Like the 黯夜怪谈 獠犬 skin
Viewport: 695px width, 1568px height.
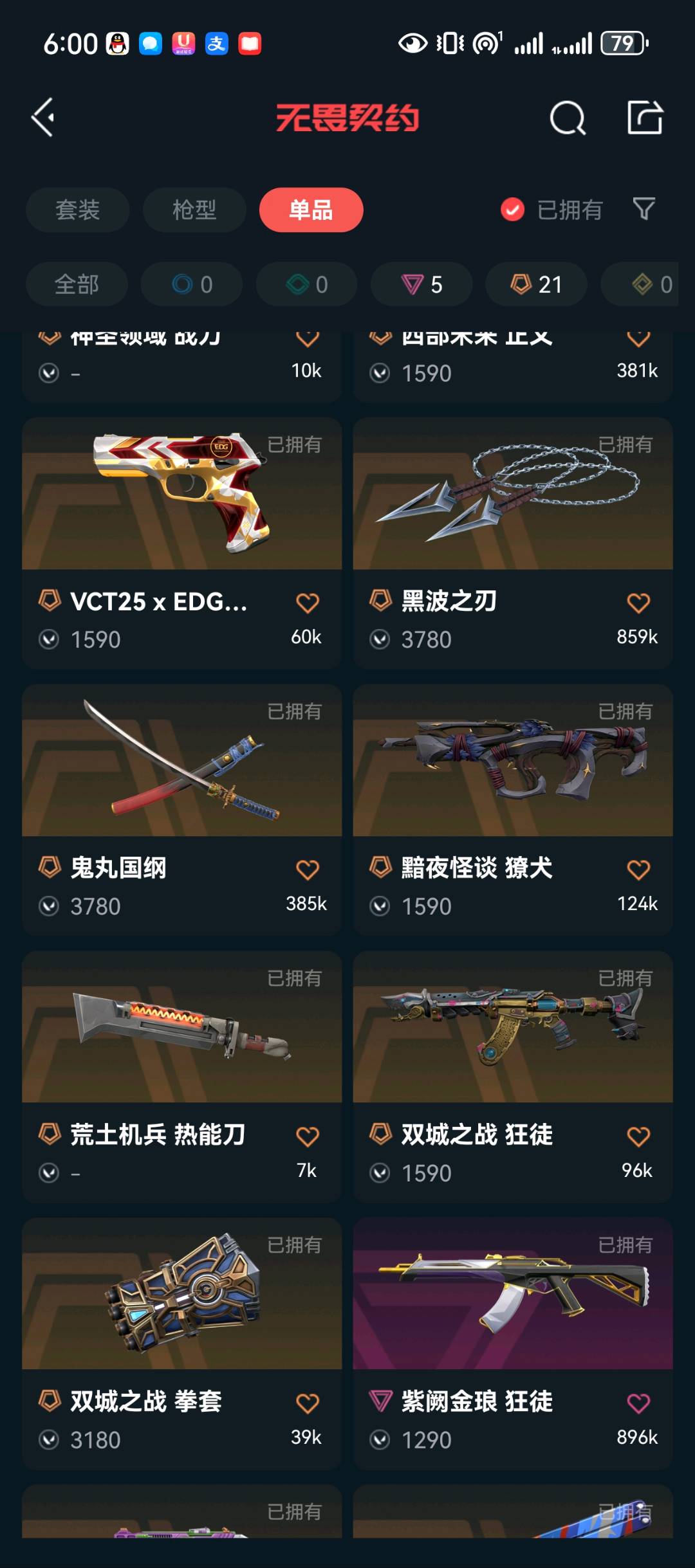pos(638,870)
